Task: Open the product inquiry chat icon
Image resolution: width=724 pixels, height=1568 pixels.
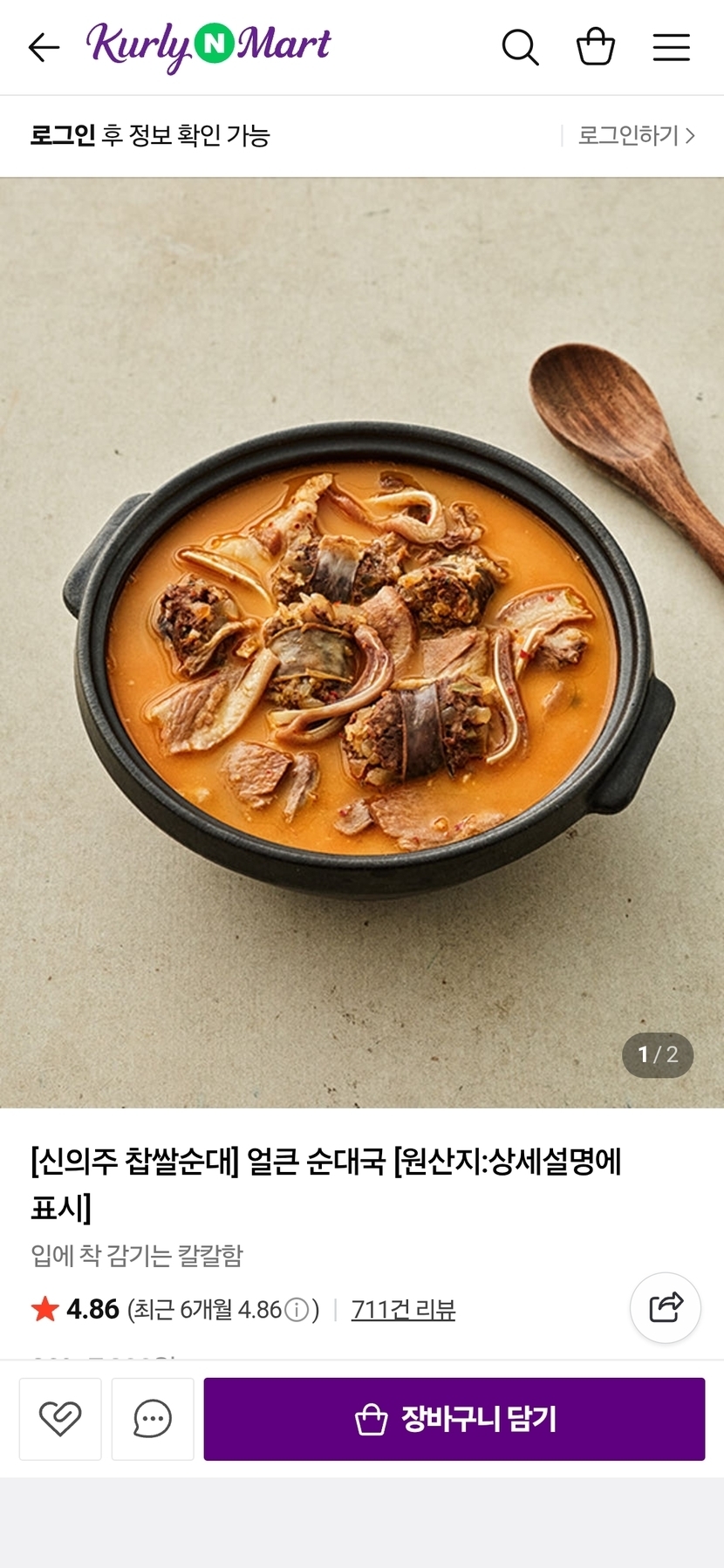Action: tap(153, 1419)
